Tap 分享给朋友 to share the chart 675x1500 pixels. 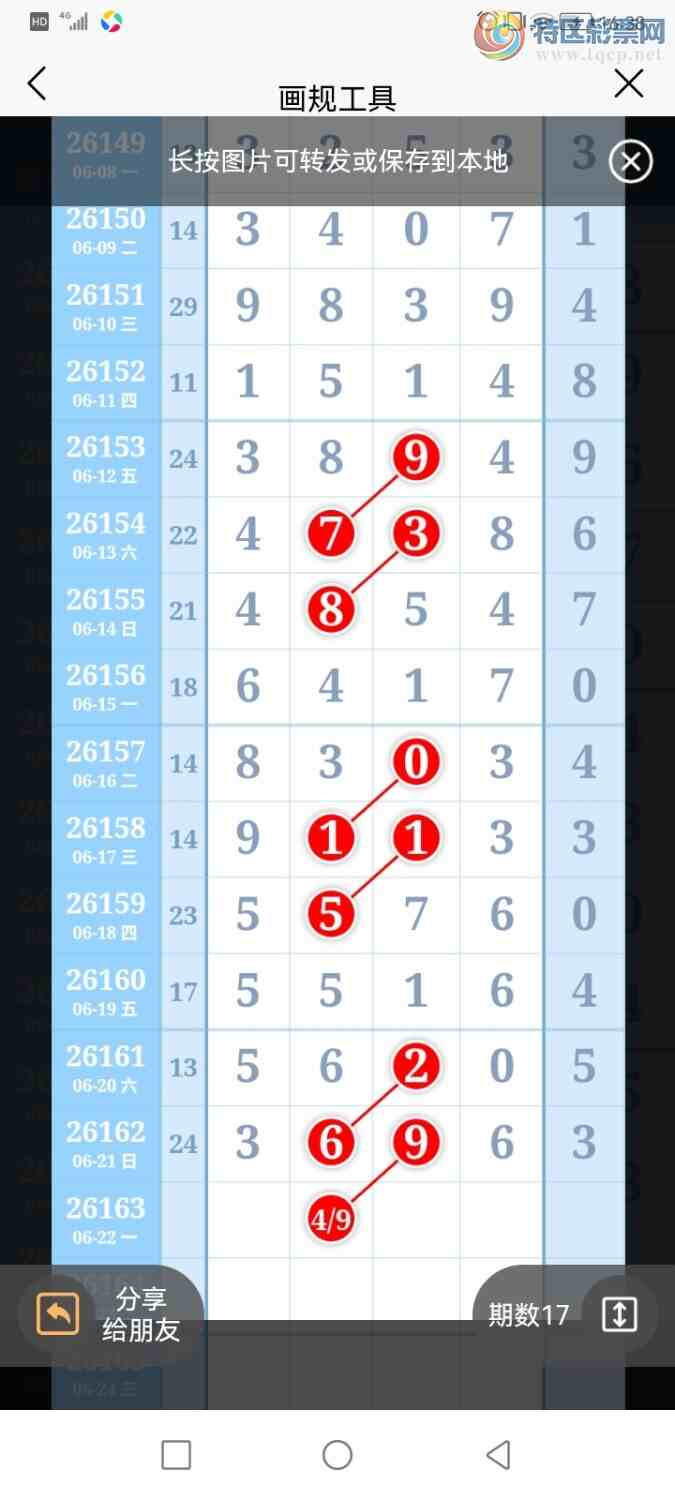(110, 1315)
